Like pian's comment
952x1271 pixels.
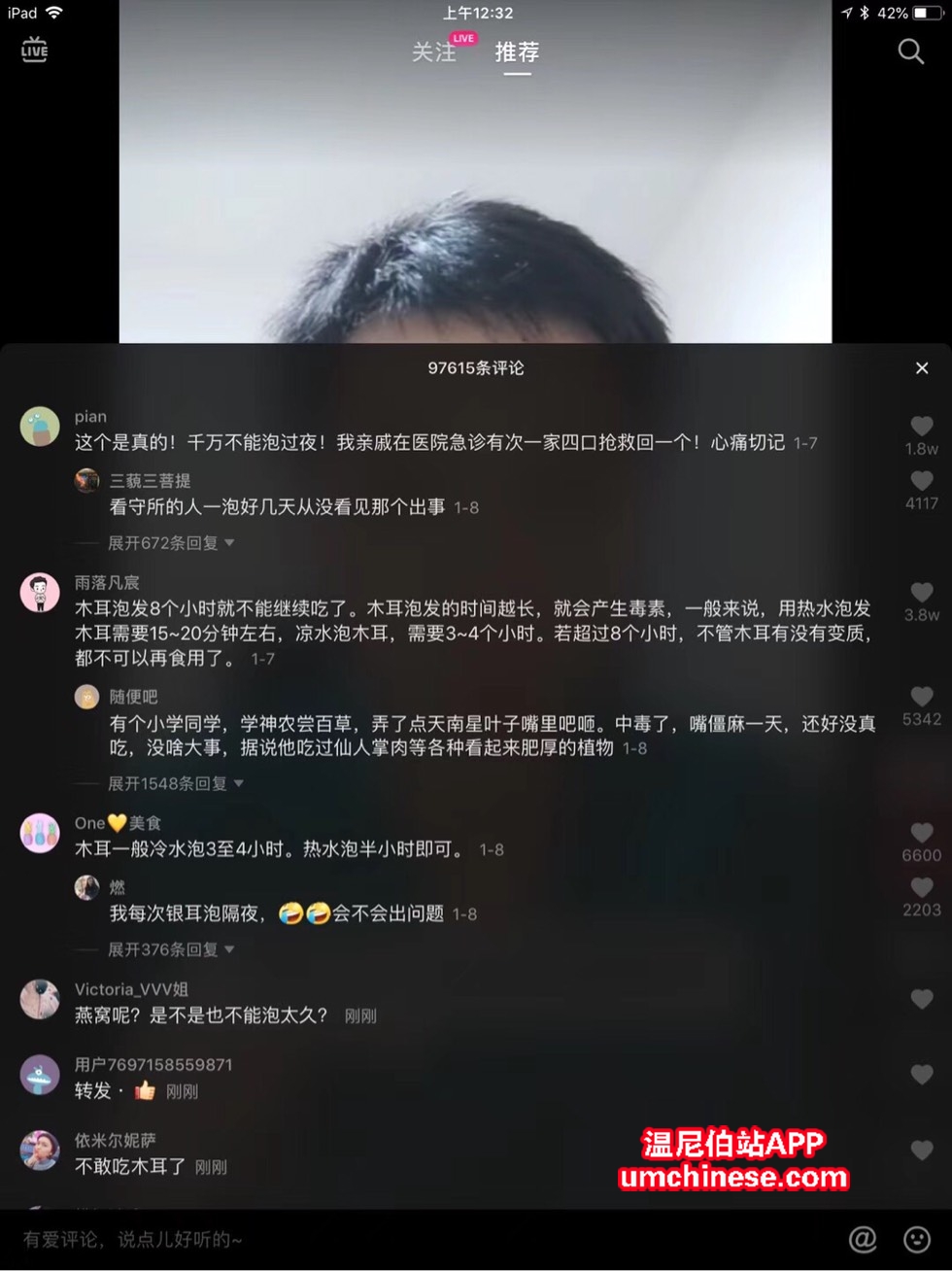tap(921, 427)
